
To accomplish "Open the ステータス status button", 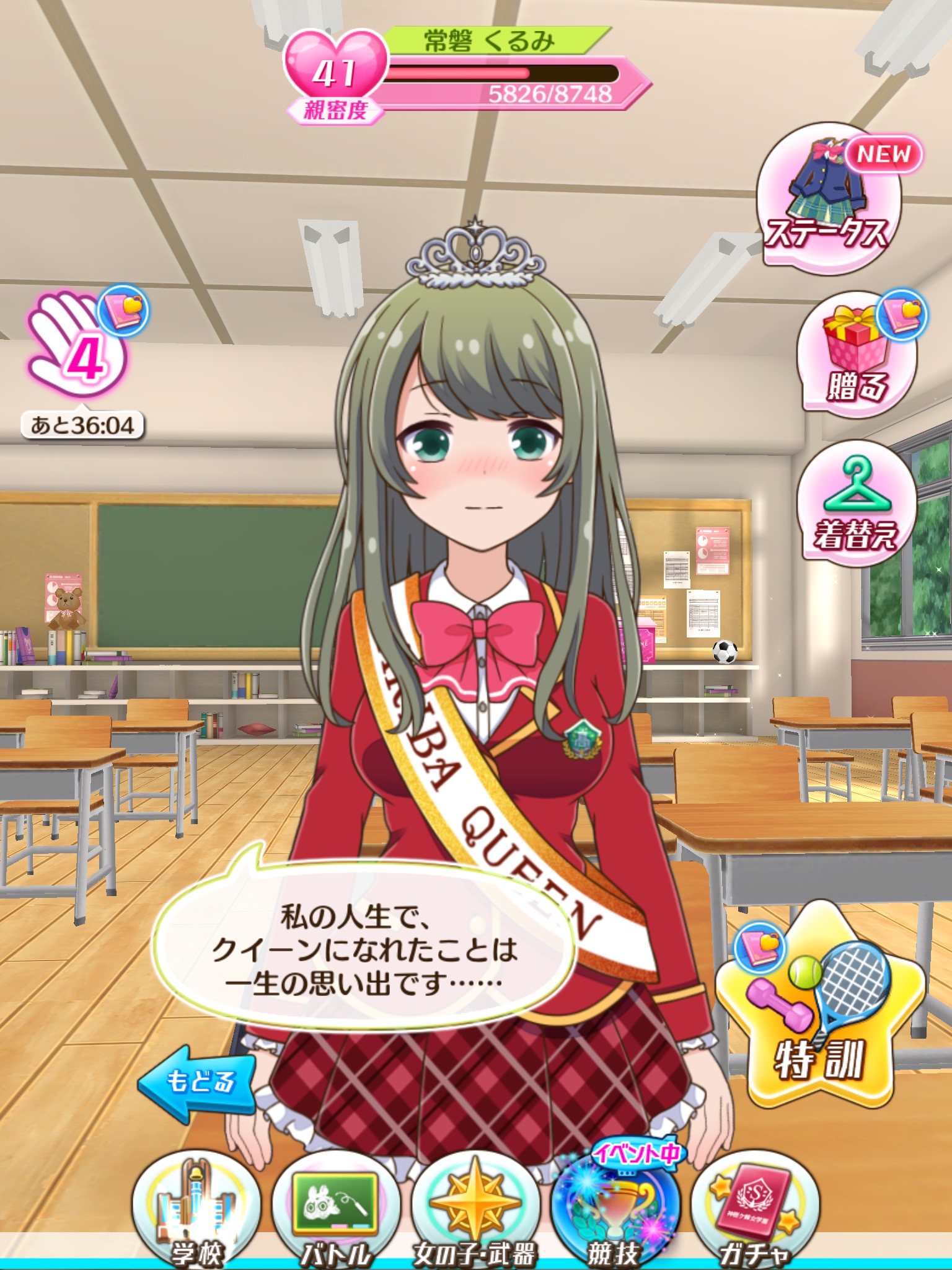I will click(829, 198).
